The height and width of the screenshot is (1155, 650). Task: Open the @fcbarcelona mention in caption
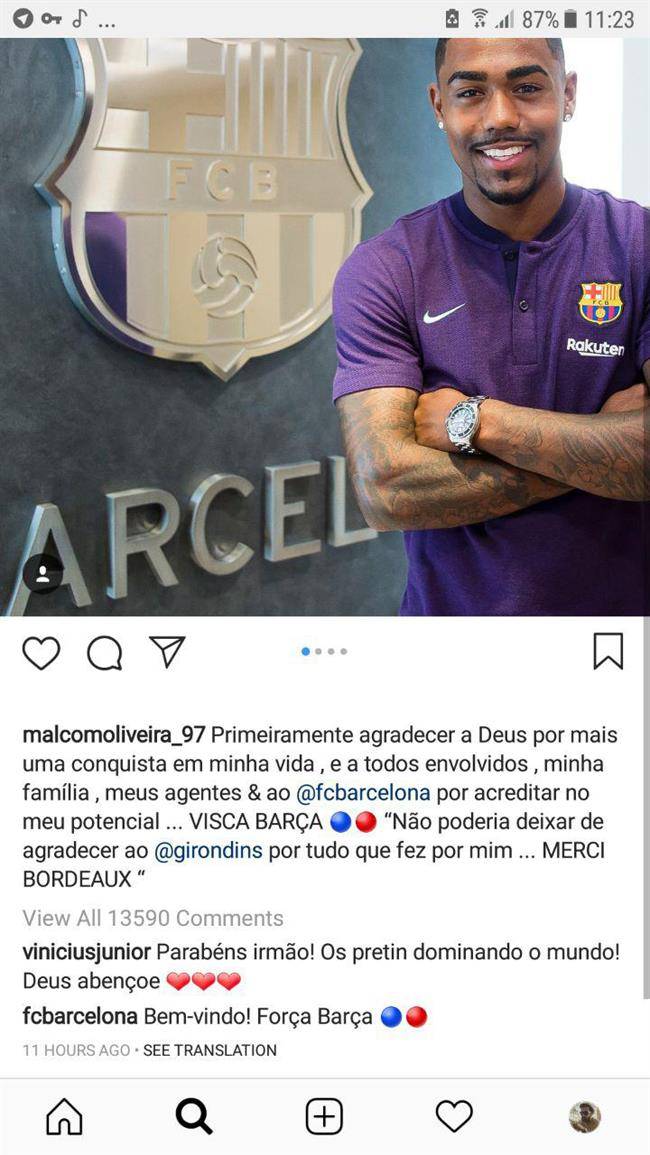[x=363, y=793]
